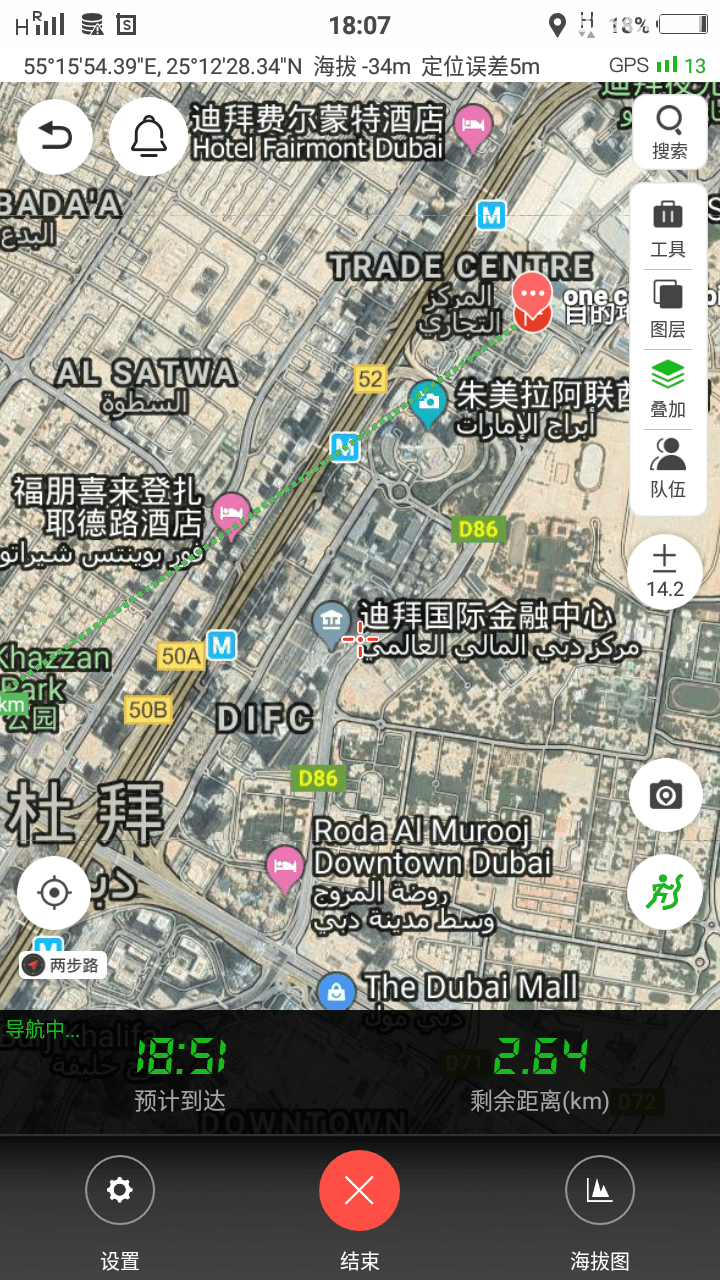
Task: Select the Dubai Mall shopping pin
Action: (x=337, y=991)
